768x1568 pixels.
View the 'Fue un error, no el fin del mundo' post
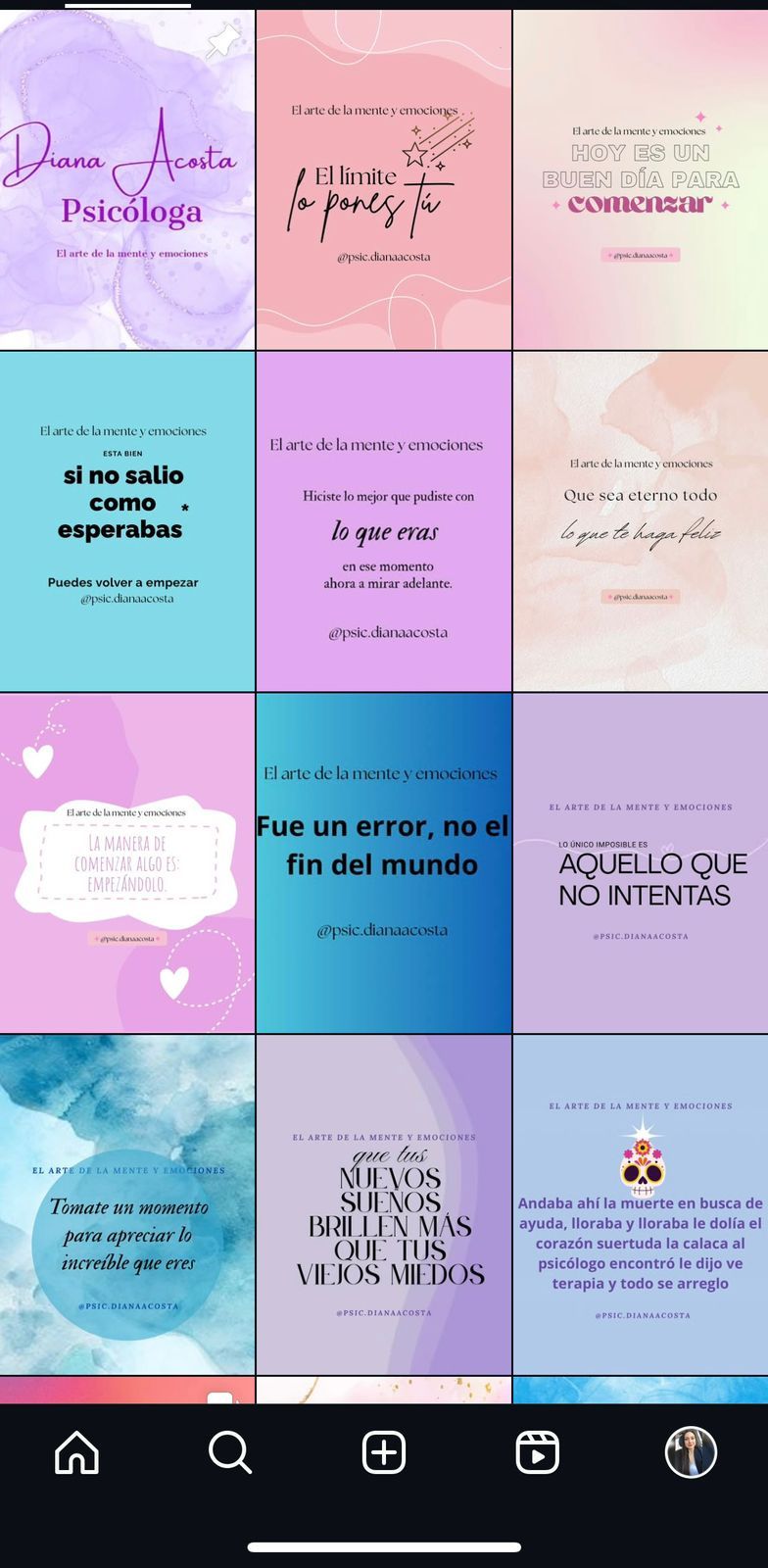(384, 862)
